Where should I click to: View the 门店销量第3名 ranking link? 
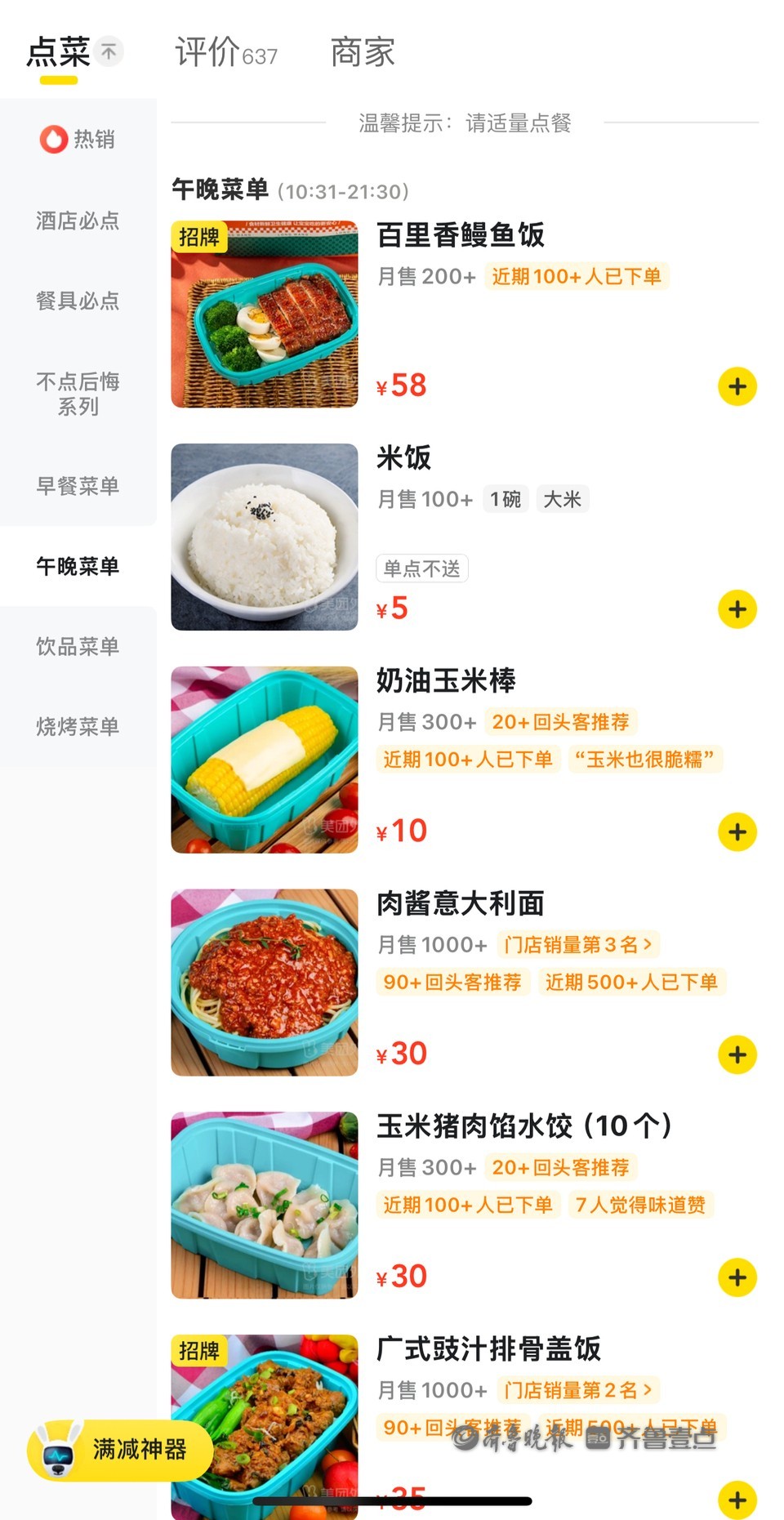(578, 945)
